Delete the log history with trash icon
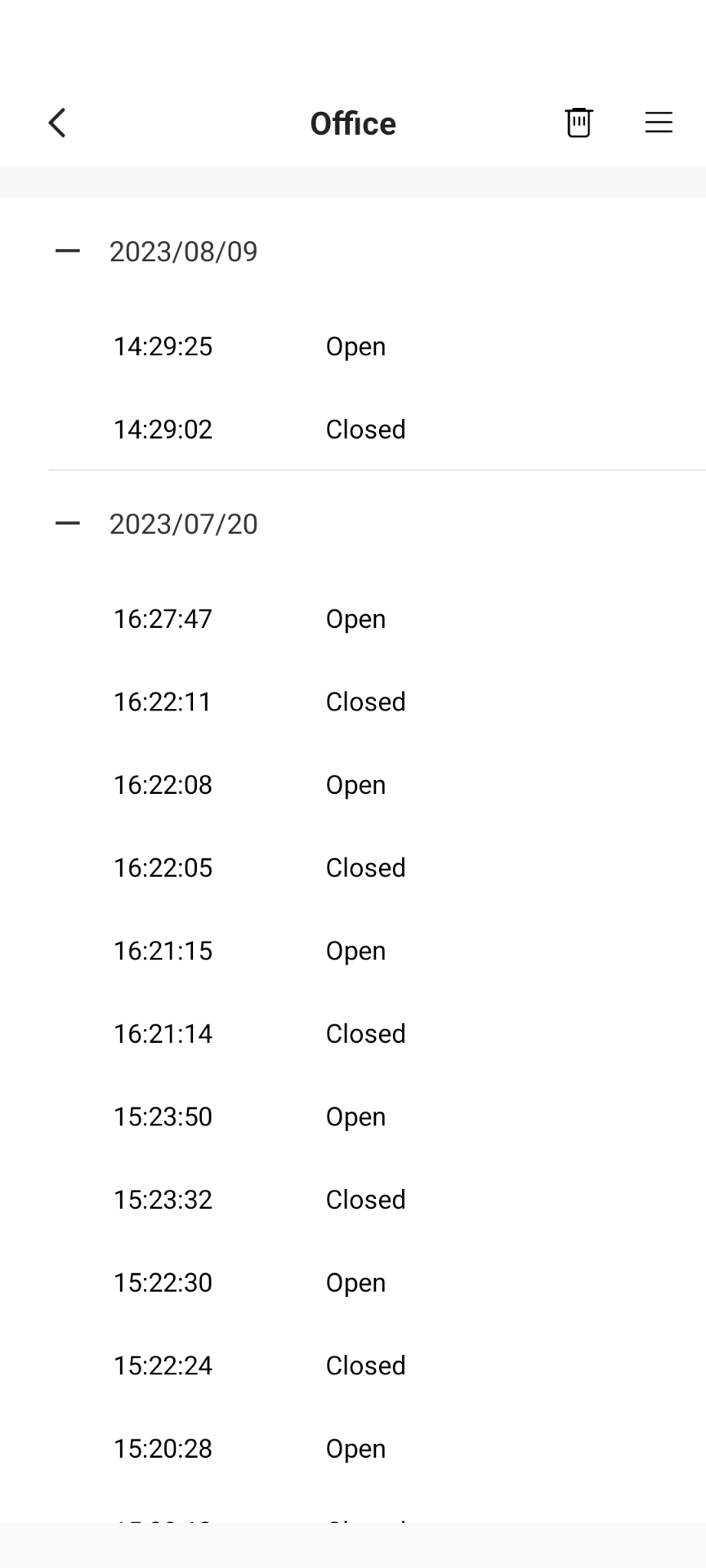The image size is (706, 1568). (x=579, y=123)
